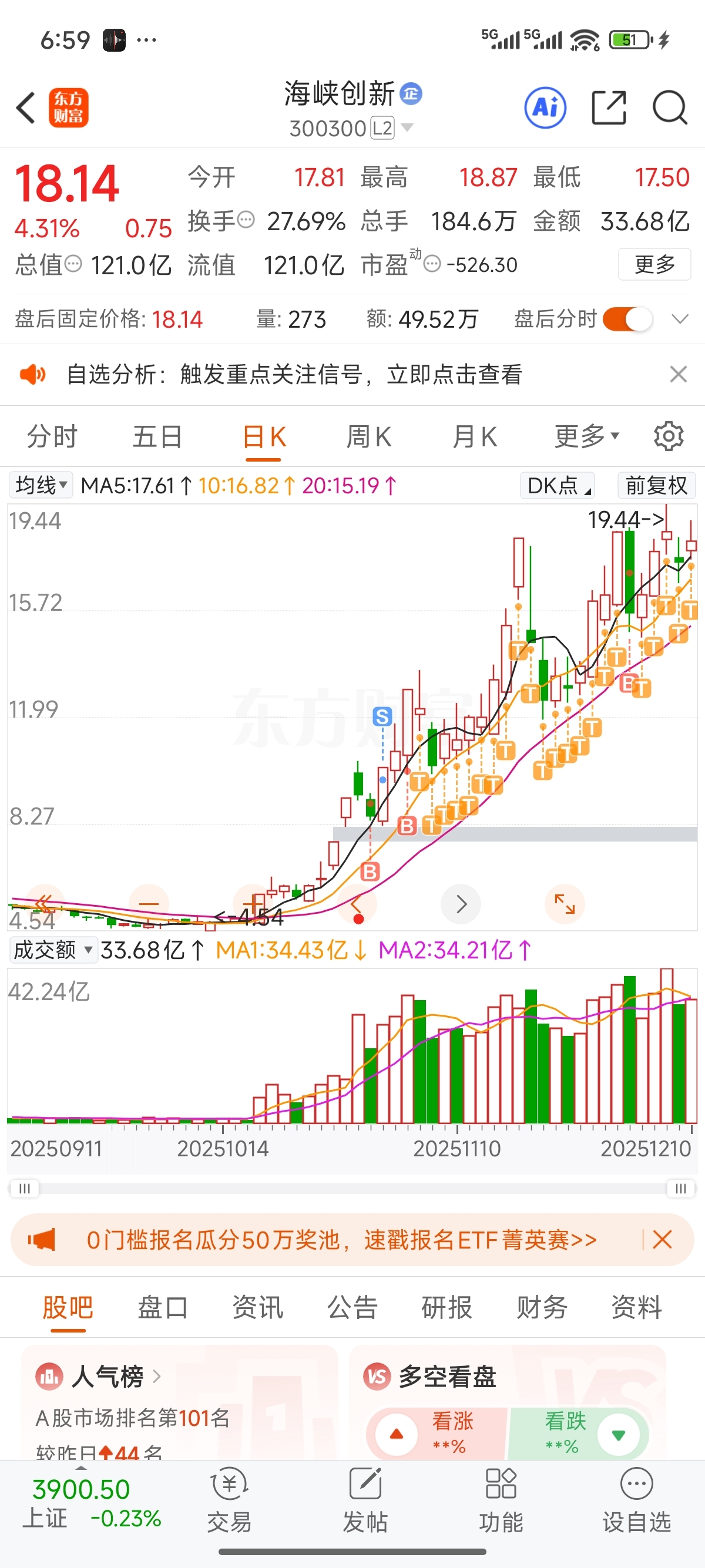Open the search magnifier
The width and height of the screenshot is (705, 1568).
pos(669,108)
